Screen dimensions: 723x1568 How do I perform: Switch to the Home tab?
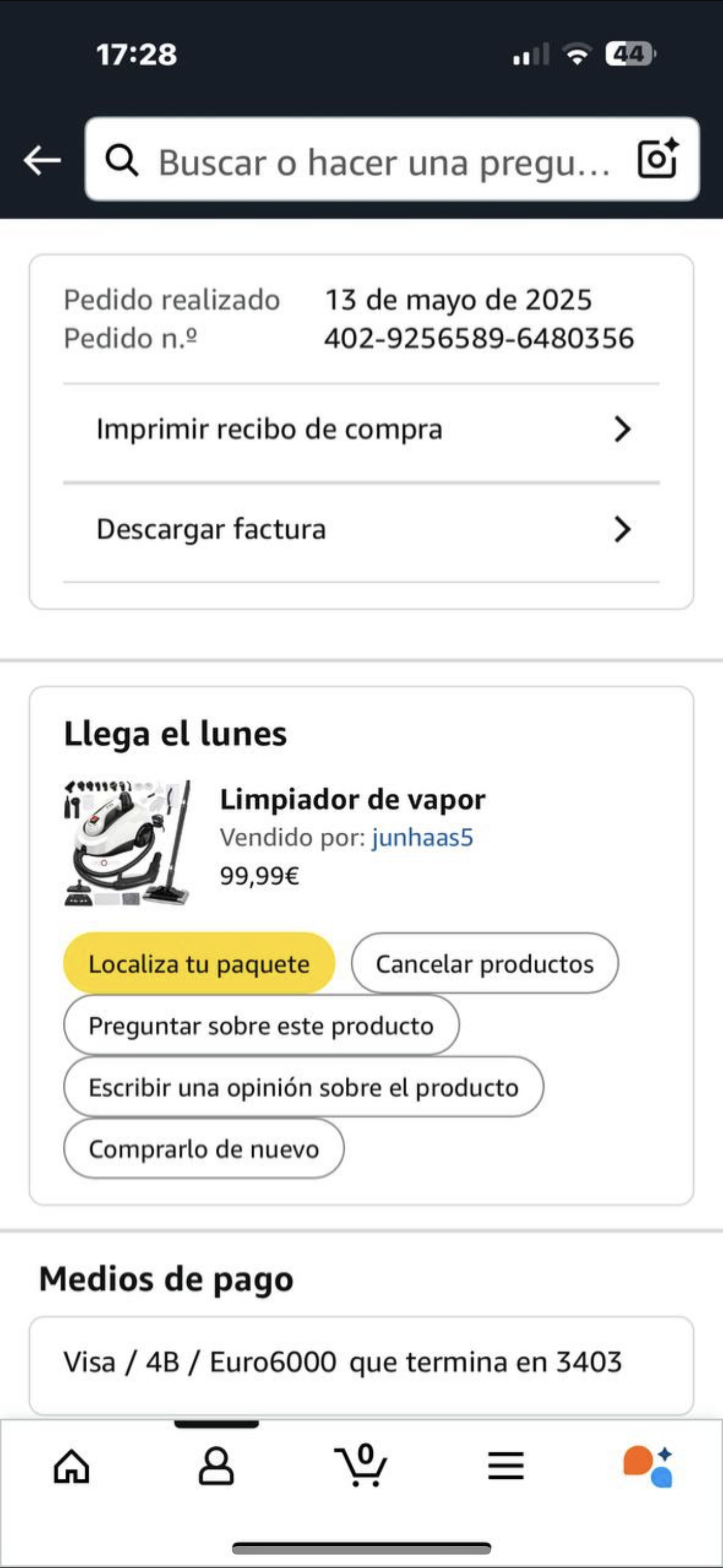72,1467
